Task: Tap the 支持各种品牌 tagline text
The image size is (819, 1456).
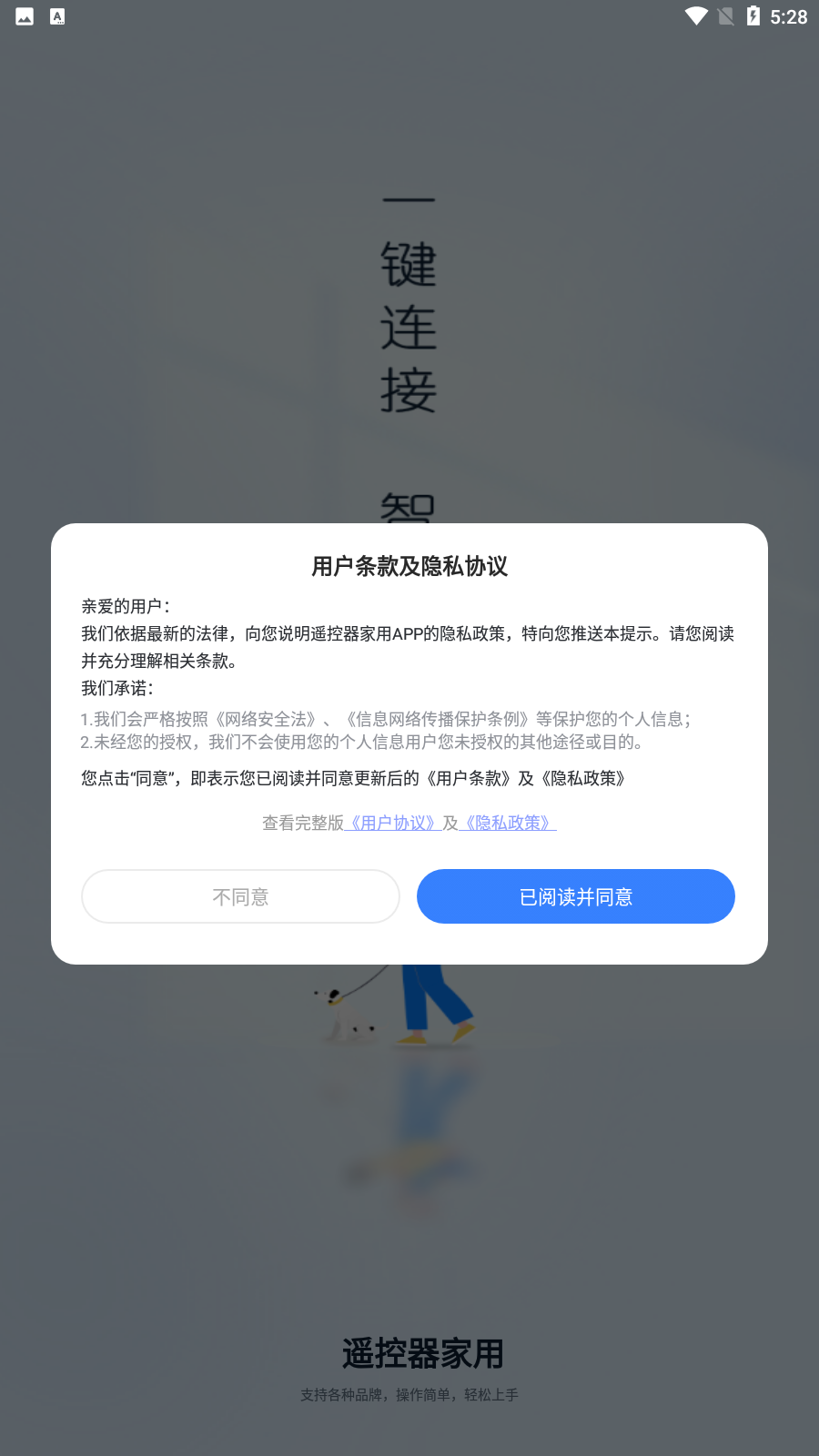Action: [x=409, y=1393]
